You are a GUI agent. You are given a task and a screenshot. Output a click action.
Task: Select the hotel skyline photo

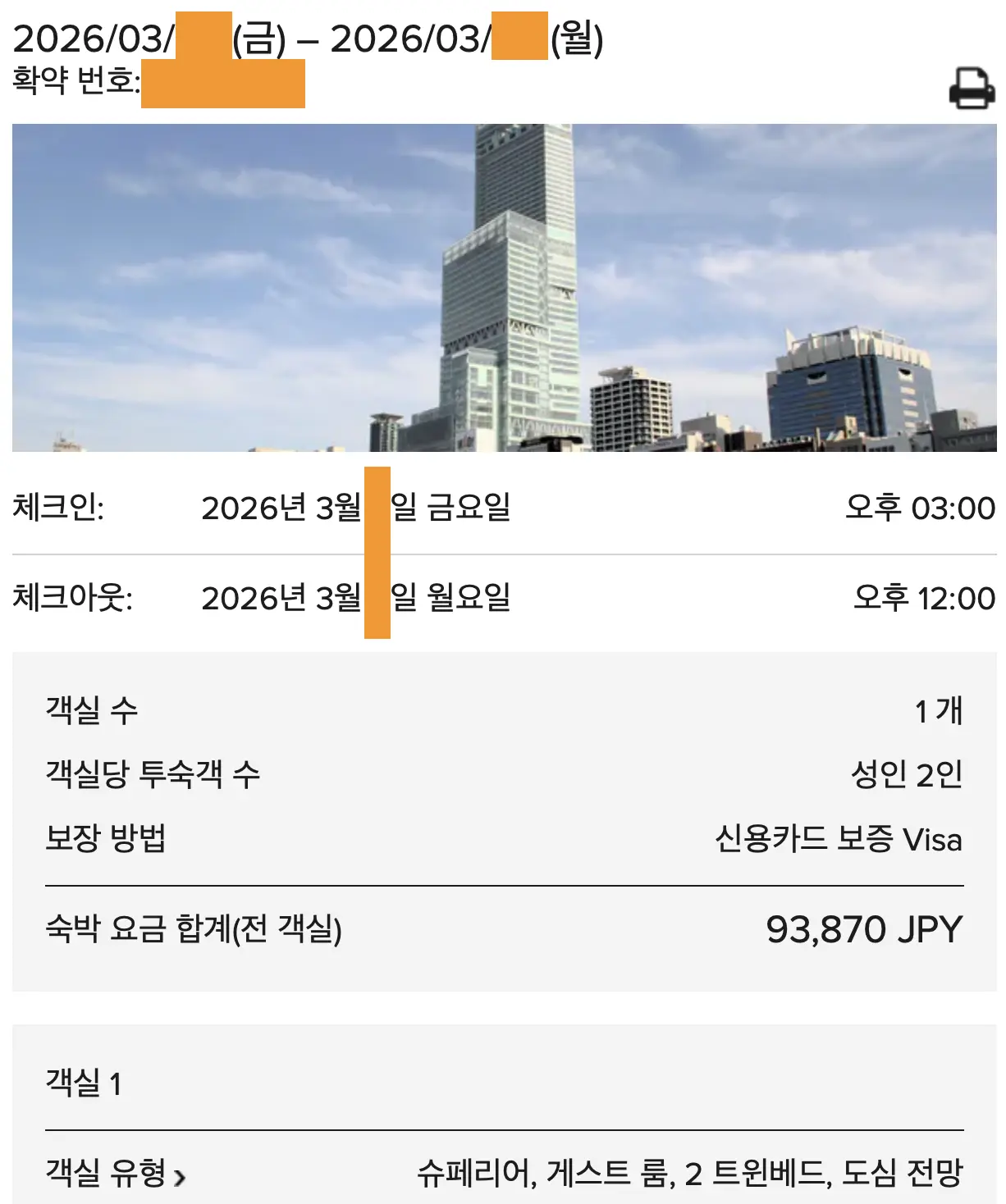503,285
